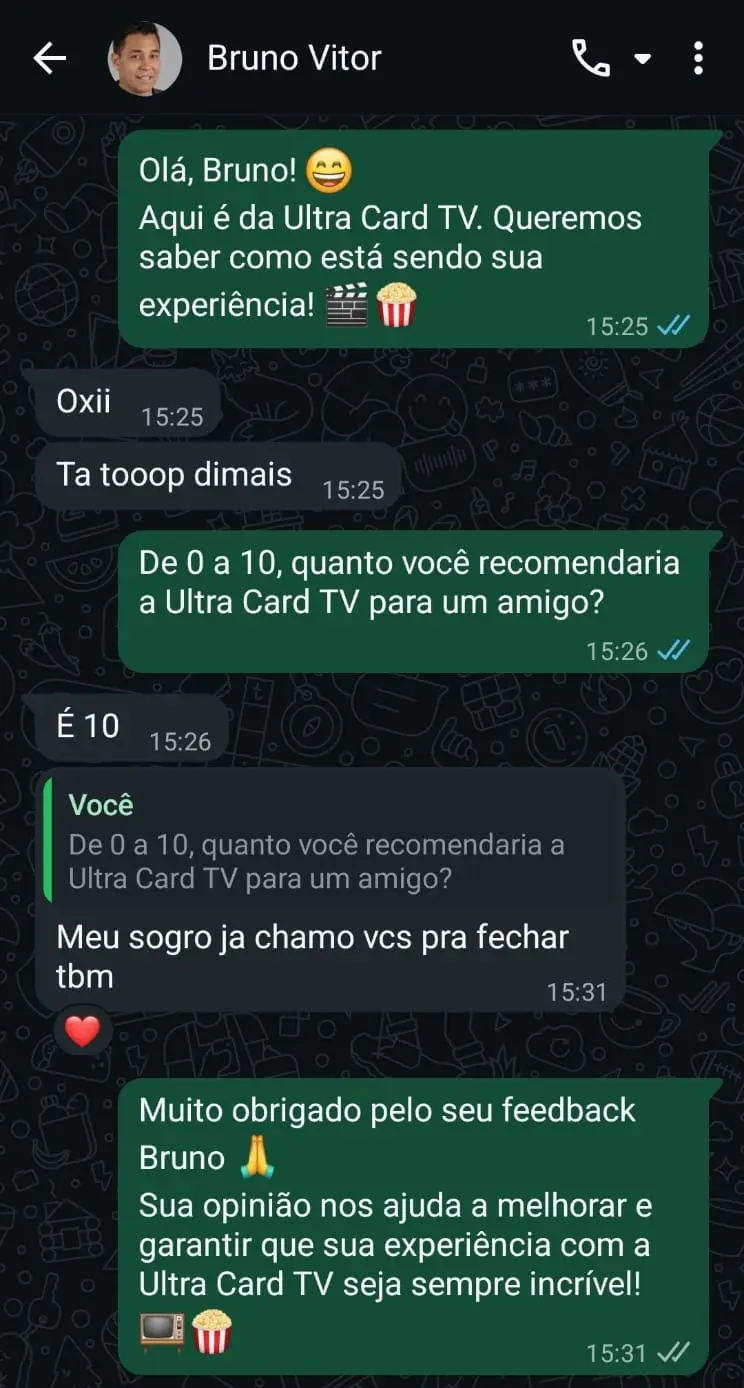Tap contact name Bruno Vitor to open details
This screenshot has width=744, height=1388.
(x=293, y=58)
